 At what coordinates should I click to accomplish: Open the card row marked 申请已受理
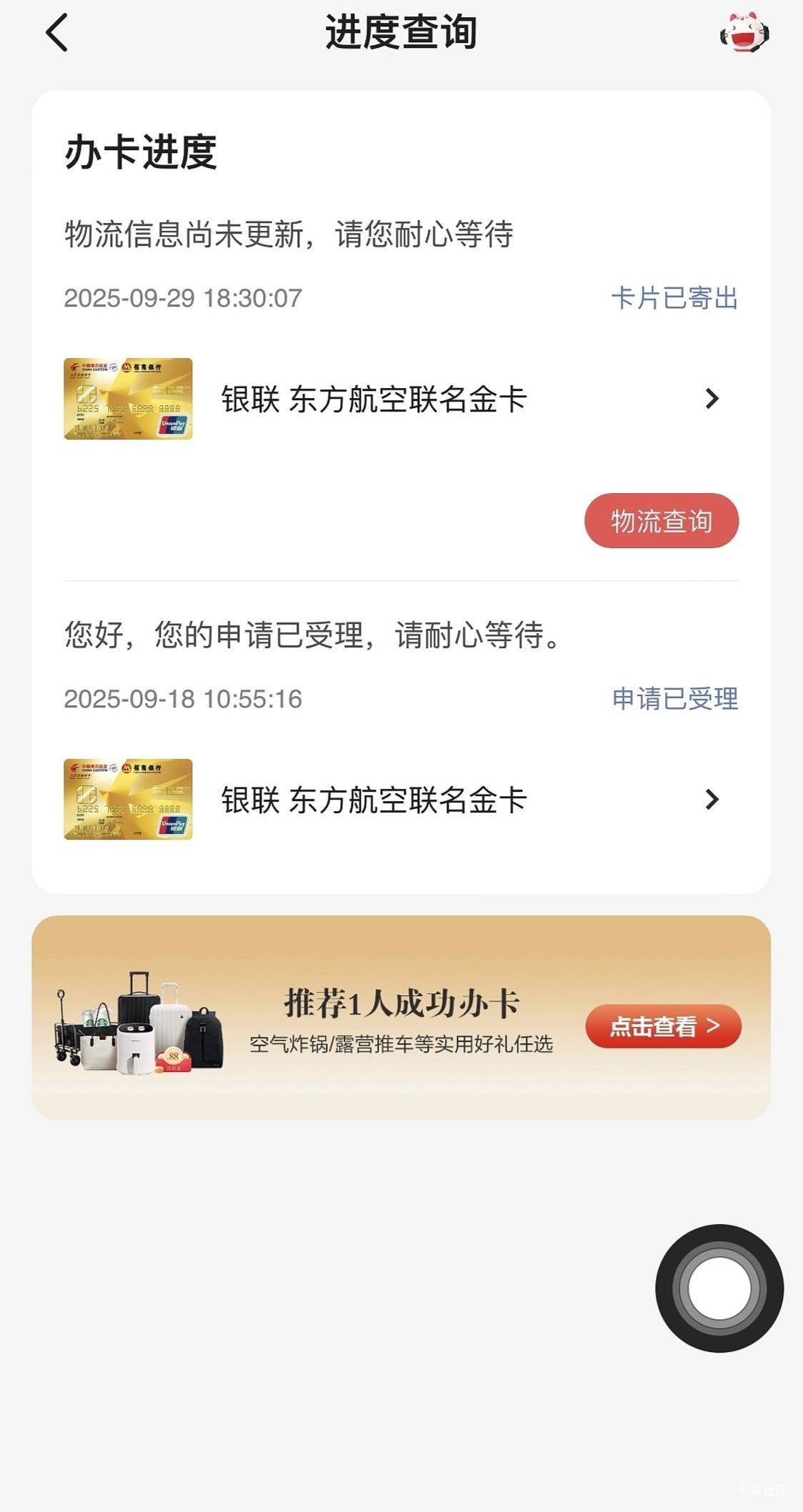[x=400, y=800]
